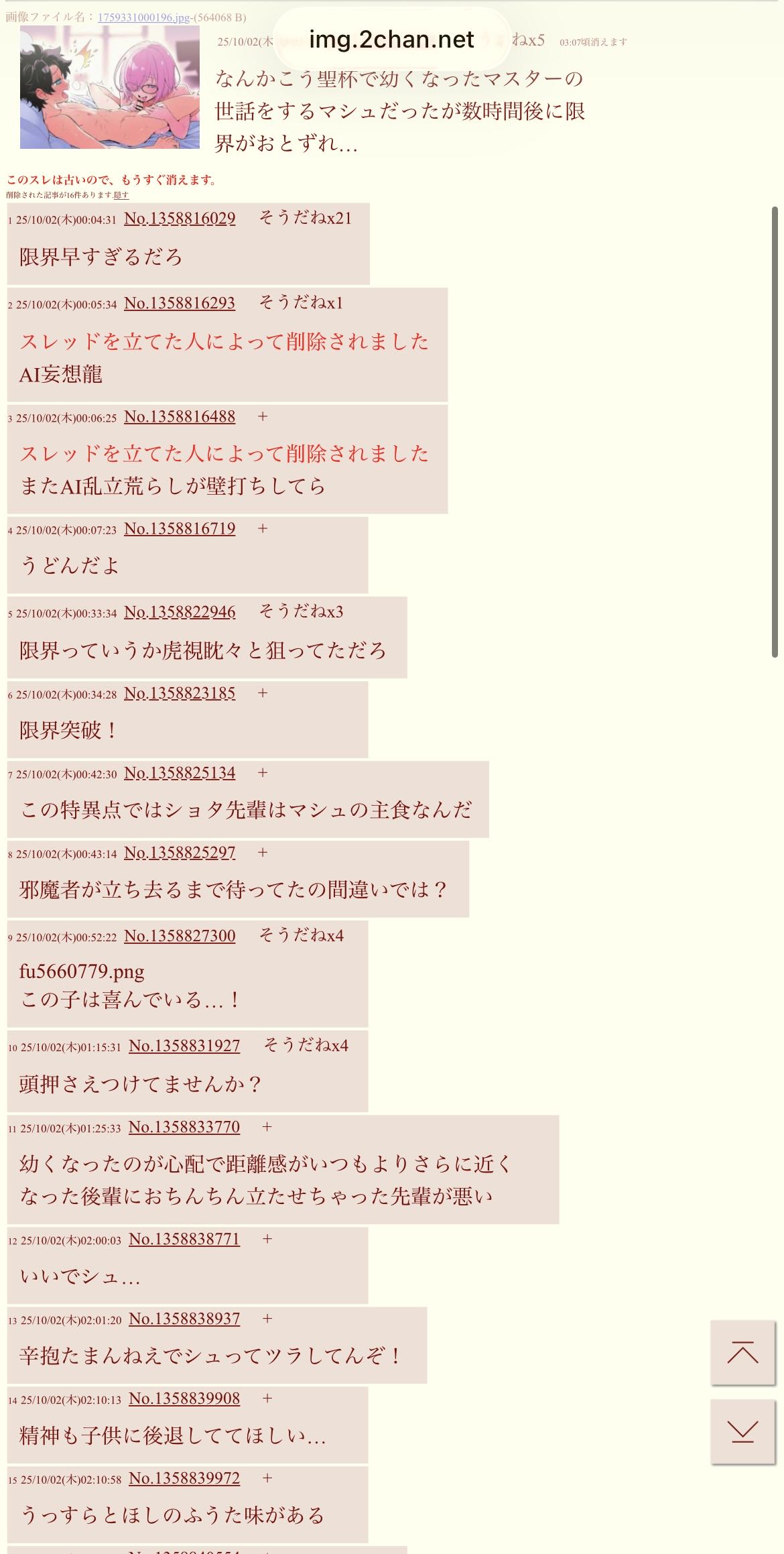Tap the + on post No.1358838771

point(267,1239)
